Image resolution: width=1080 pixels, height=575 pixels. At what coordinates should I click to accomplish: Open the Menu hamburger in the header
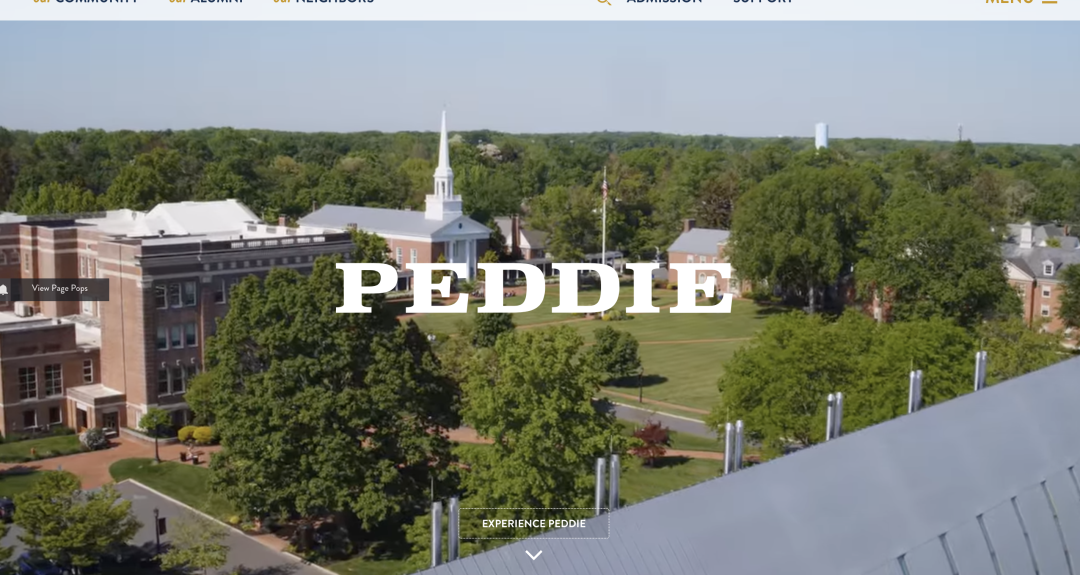tap(1048, 2)
